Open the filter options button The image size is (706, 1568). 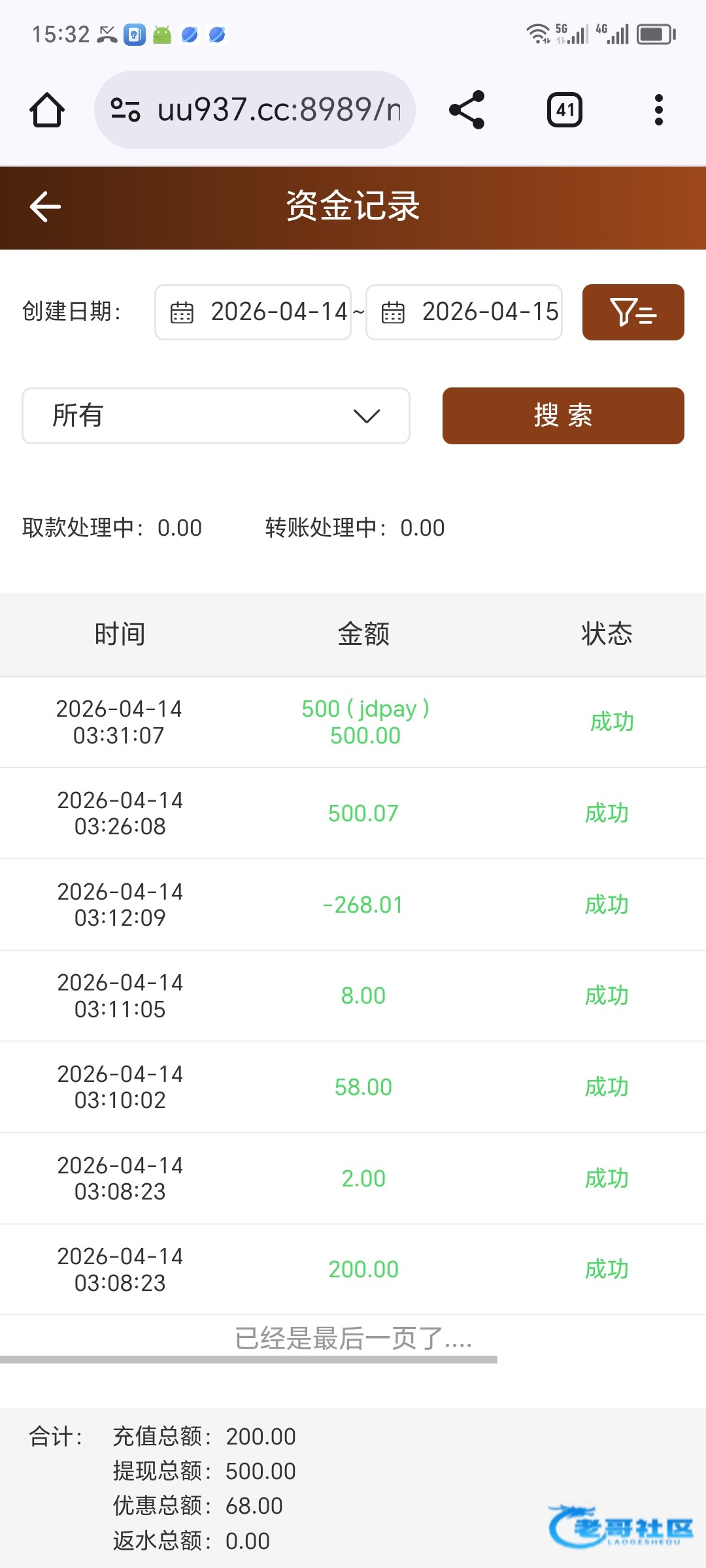click(x=633, y=312)
